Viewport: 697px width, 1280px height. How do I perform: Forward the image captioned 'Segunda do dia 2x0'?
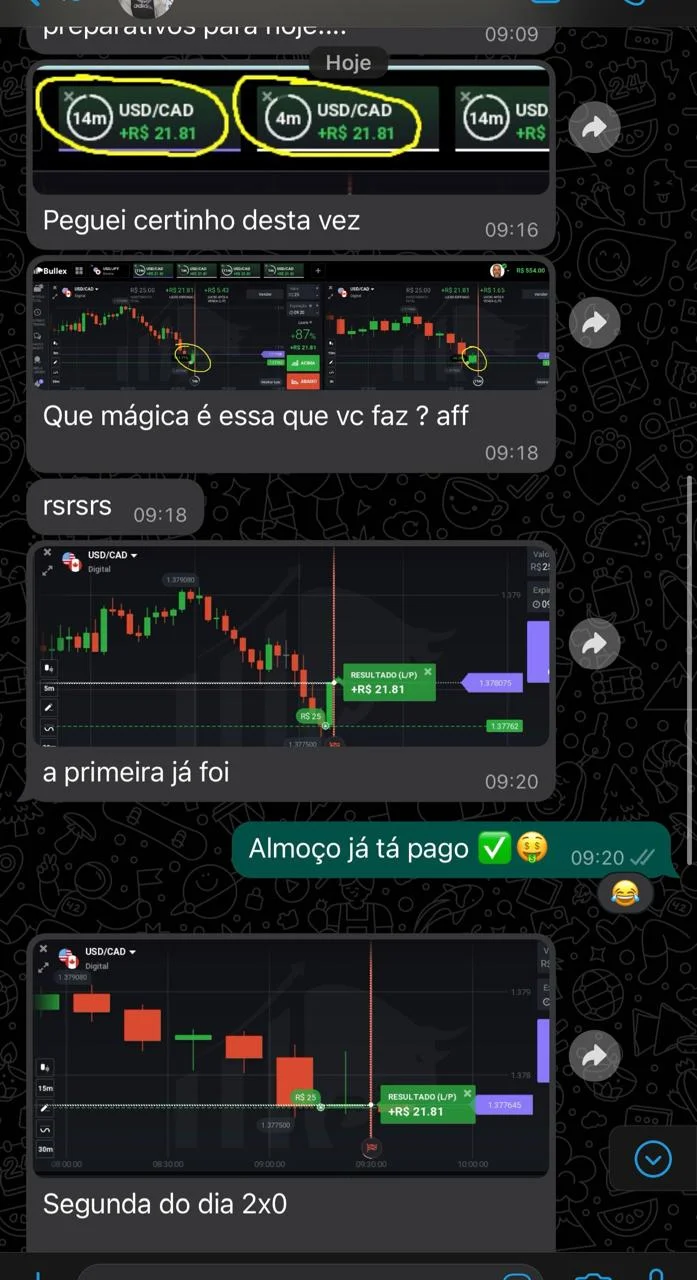(595, 1056)
